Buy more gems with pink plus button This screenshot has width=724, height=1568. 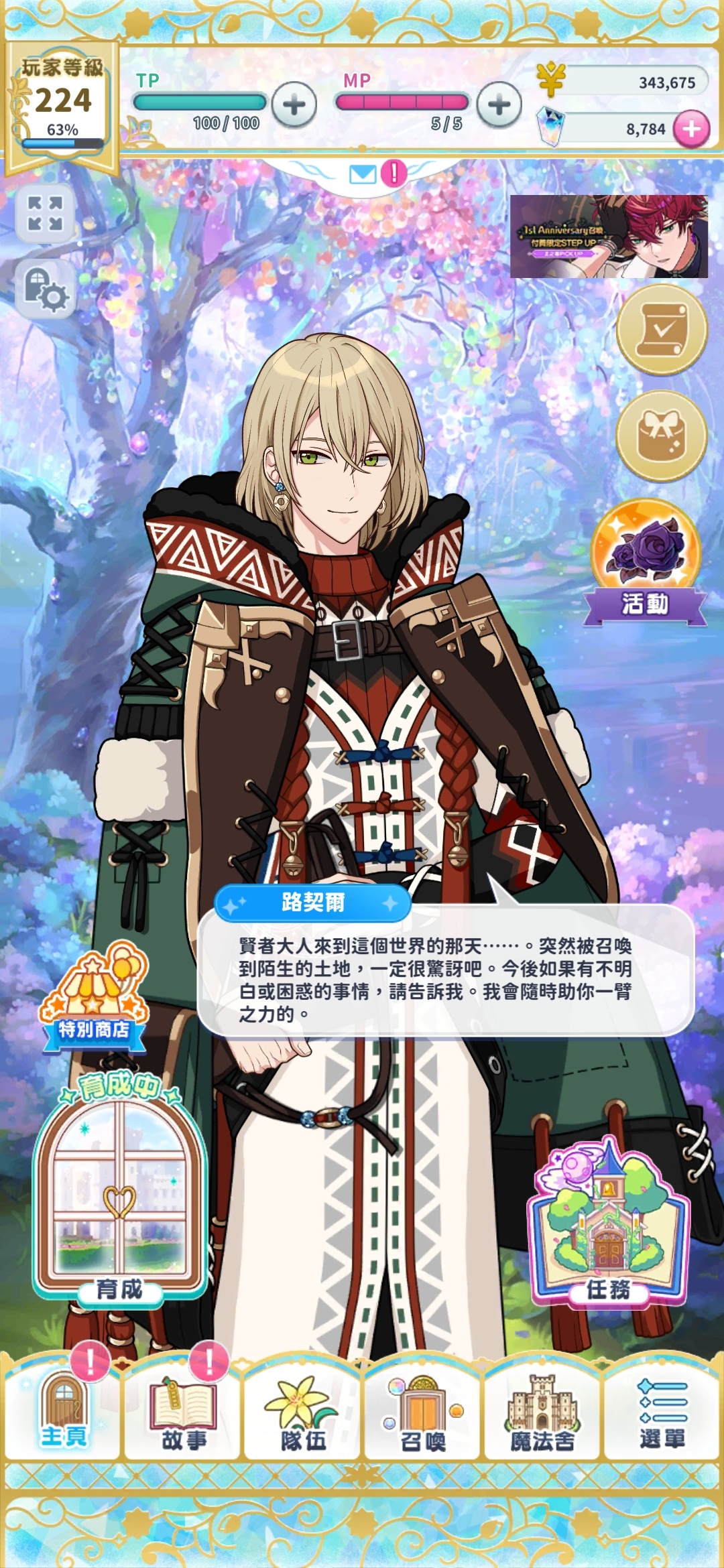(x=691, y=129)
